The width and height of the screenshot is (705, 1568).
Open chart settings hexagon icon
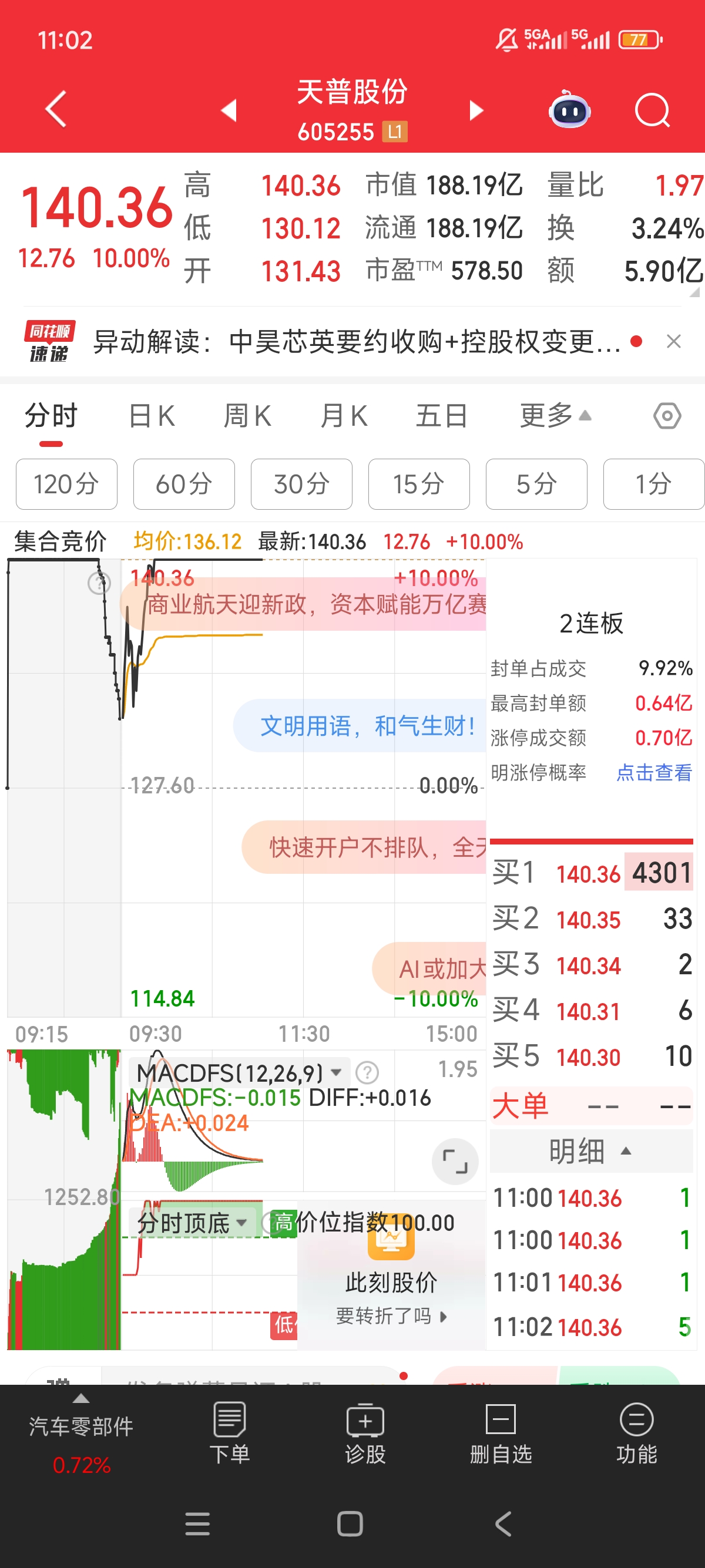click(667, 416)
